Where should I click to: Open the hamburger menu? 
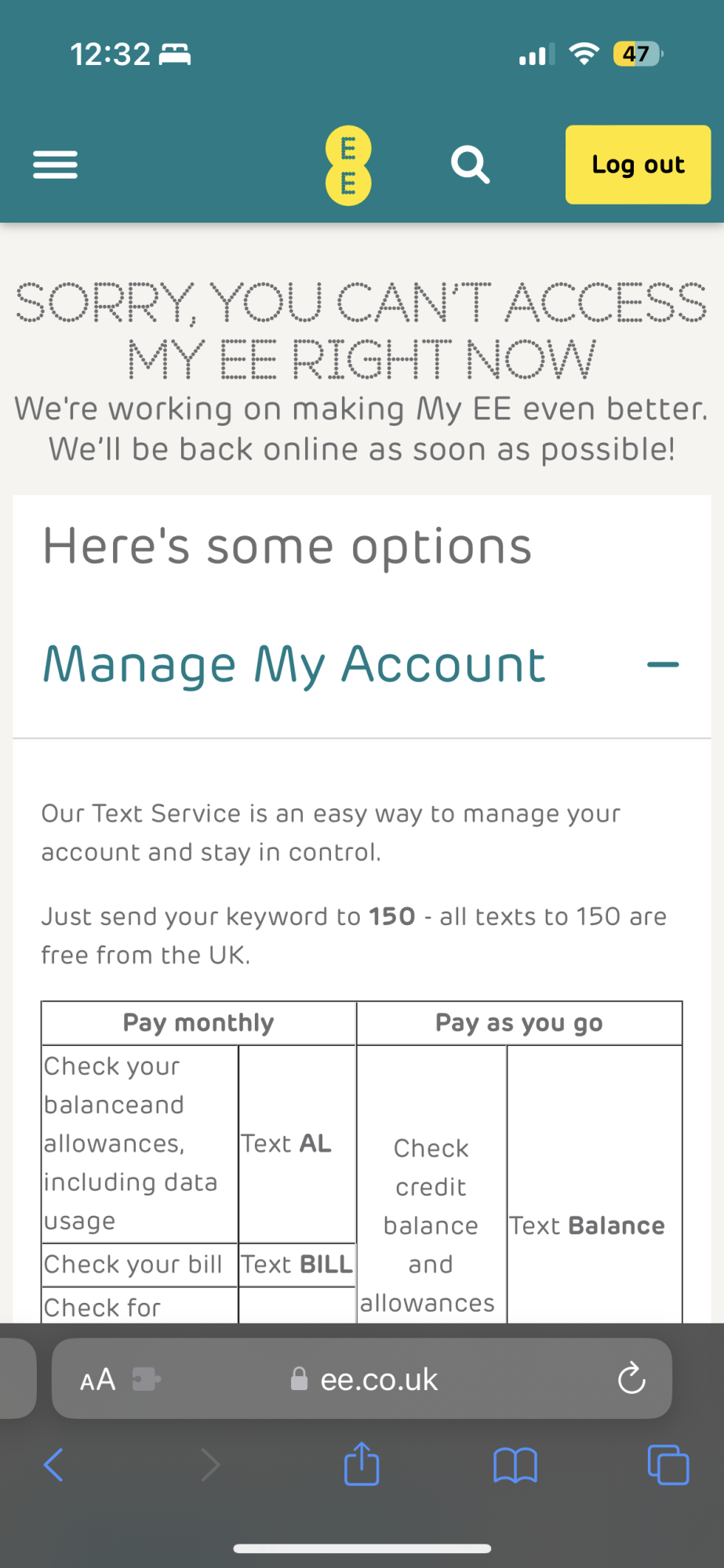click(55, 165)
